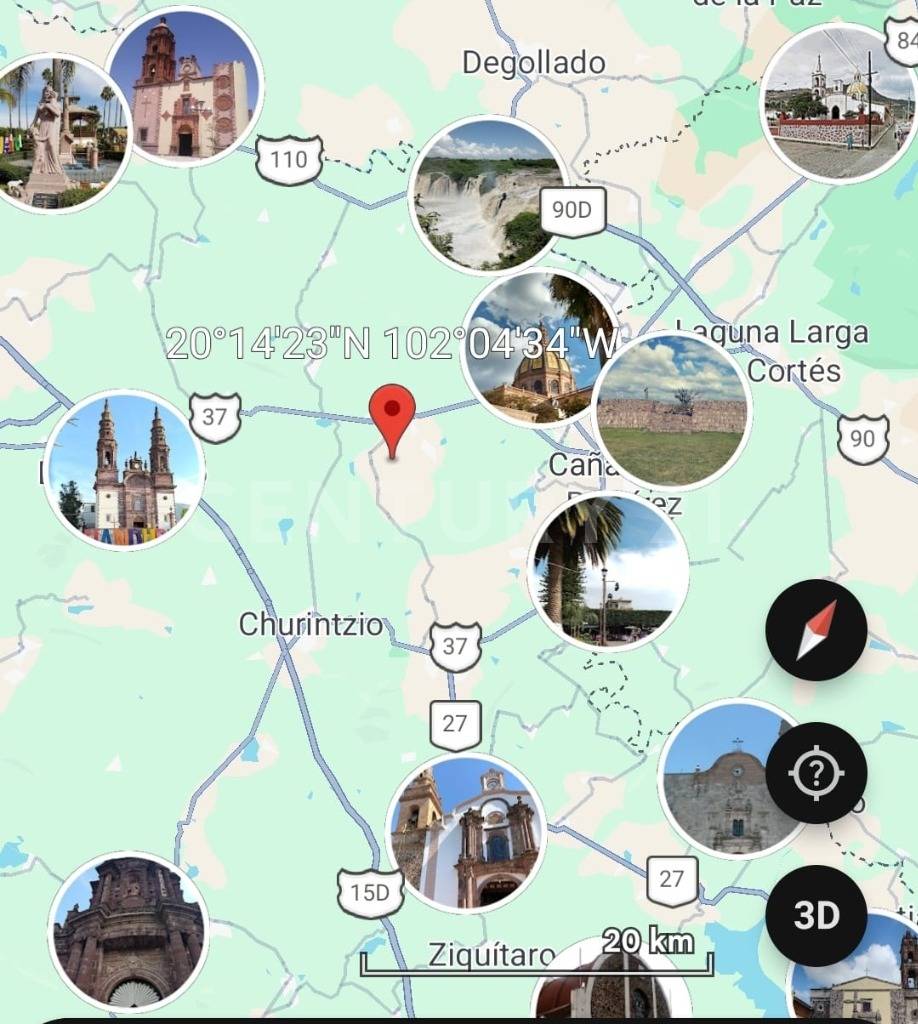This screenshot has width=918, height=1024.
Task: Reset map orientation with the compass button
Action: [x=816, y=630]
